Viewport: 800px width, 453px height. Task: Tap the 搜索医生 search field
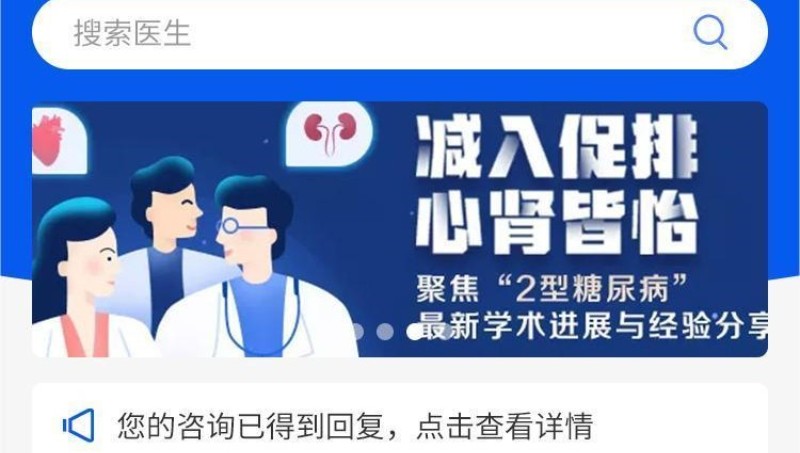click(350, 33)
